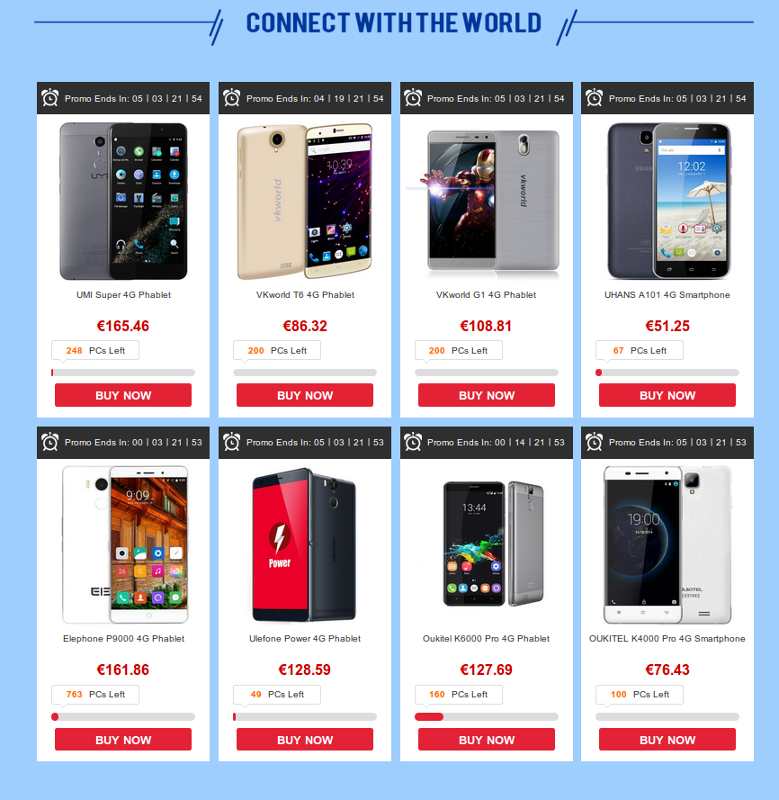Buy the Elephone P9000 4G Phablet now
Viewport: 779px width, 800px height.
pyautogui.click(x=123, y=740)
